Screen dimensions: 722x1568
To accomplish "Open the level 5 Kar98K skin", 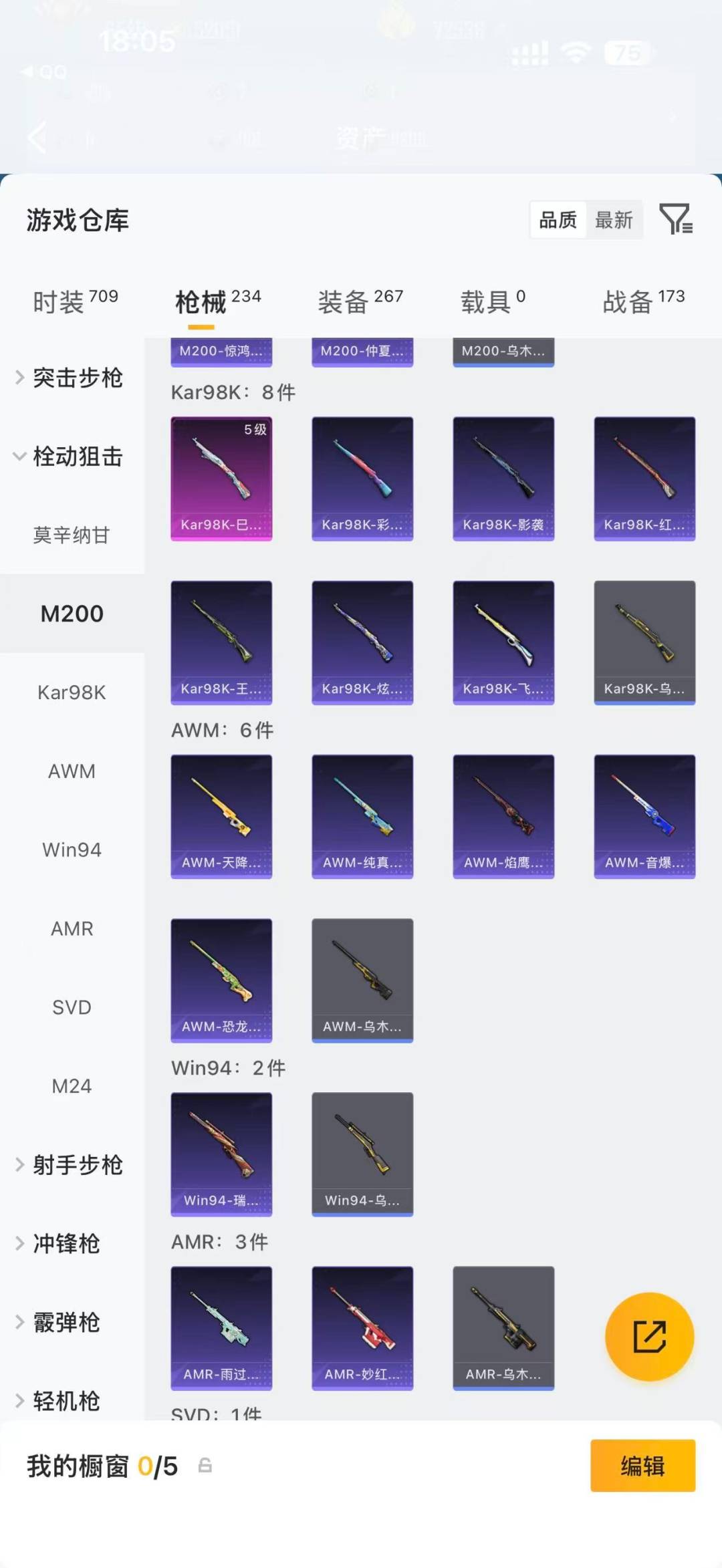I will [221, 477].
